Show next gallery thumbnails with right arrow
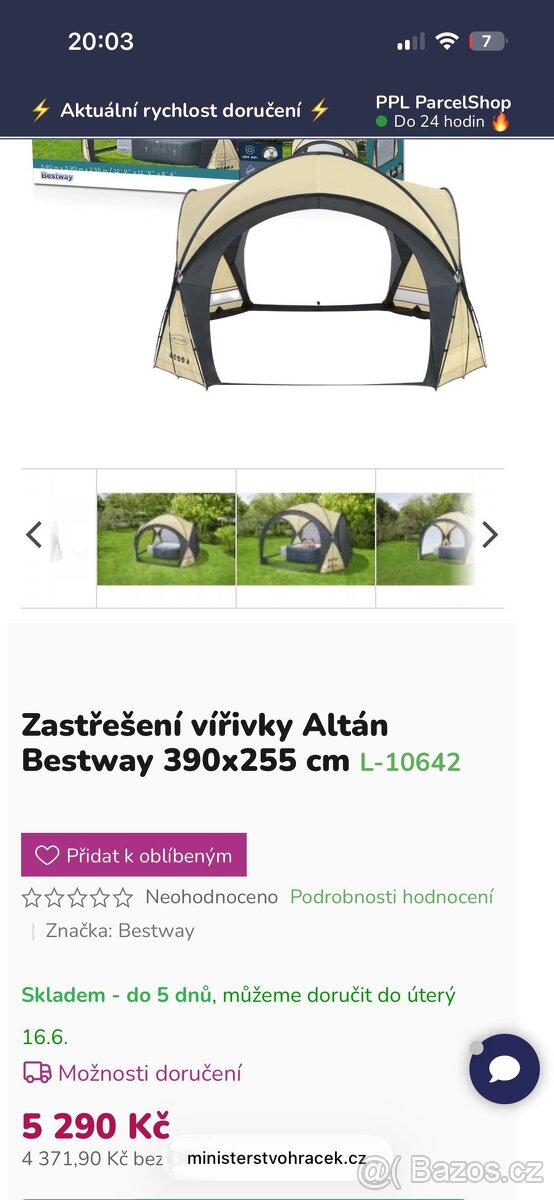This screenshot has height=1200, width=554. [489, 535]
